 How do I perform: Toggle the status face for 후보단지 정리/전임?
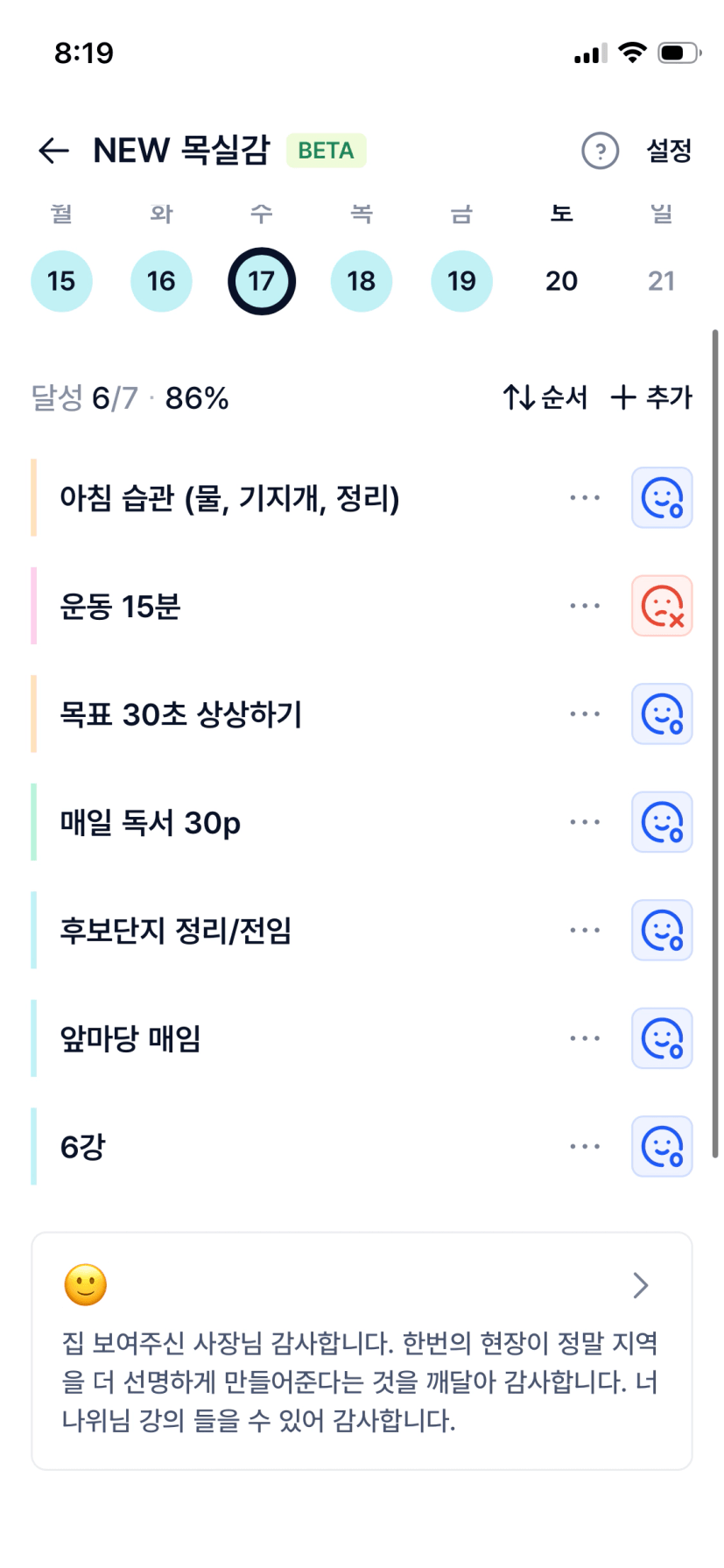(662, 931)
